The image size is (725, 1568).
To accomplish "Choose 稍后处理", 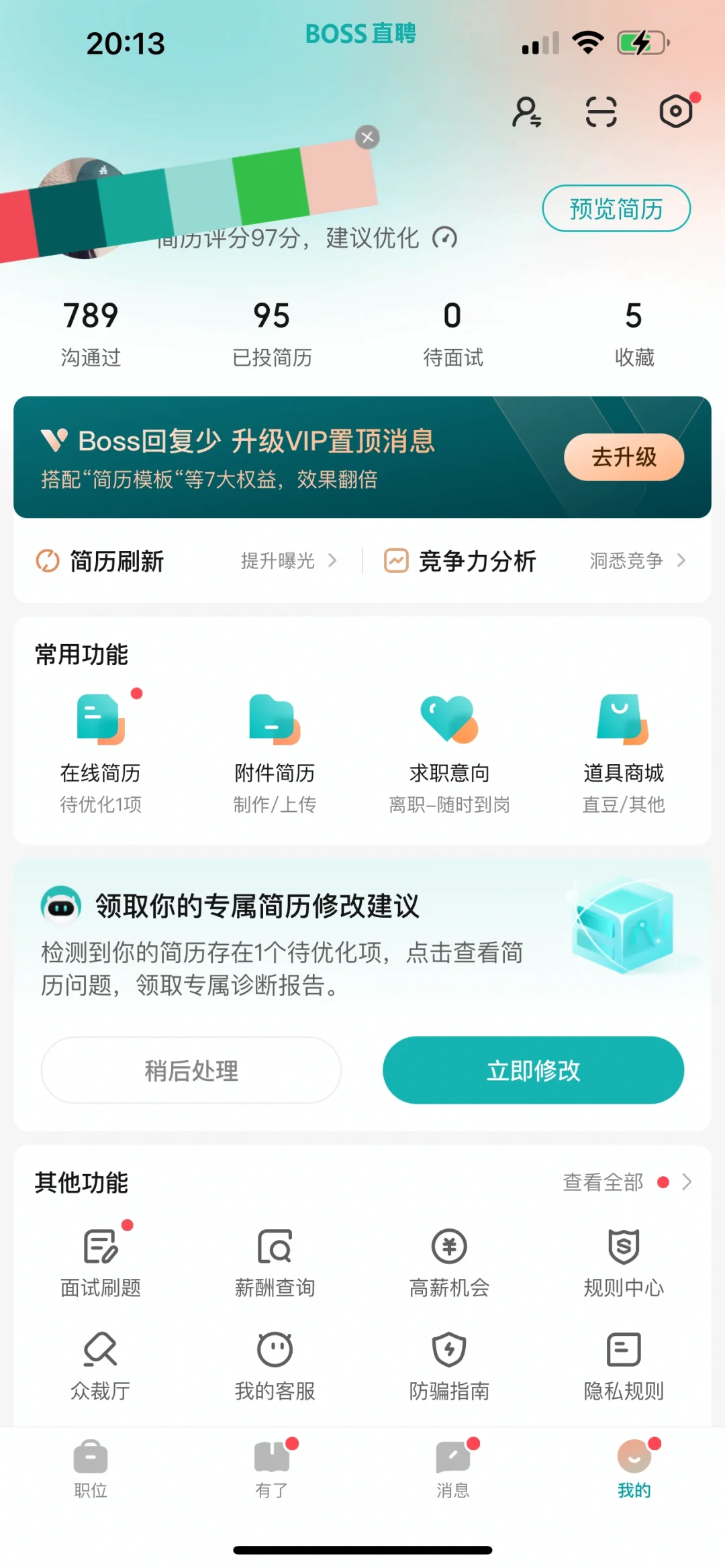I will tap(191, 1070).
